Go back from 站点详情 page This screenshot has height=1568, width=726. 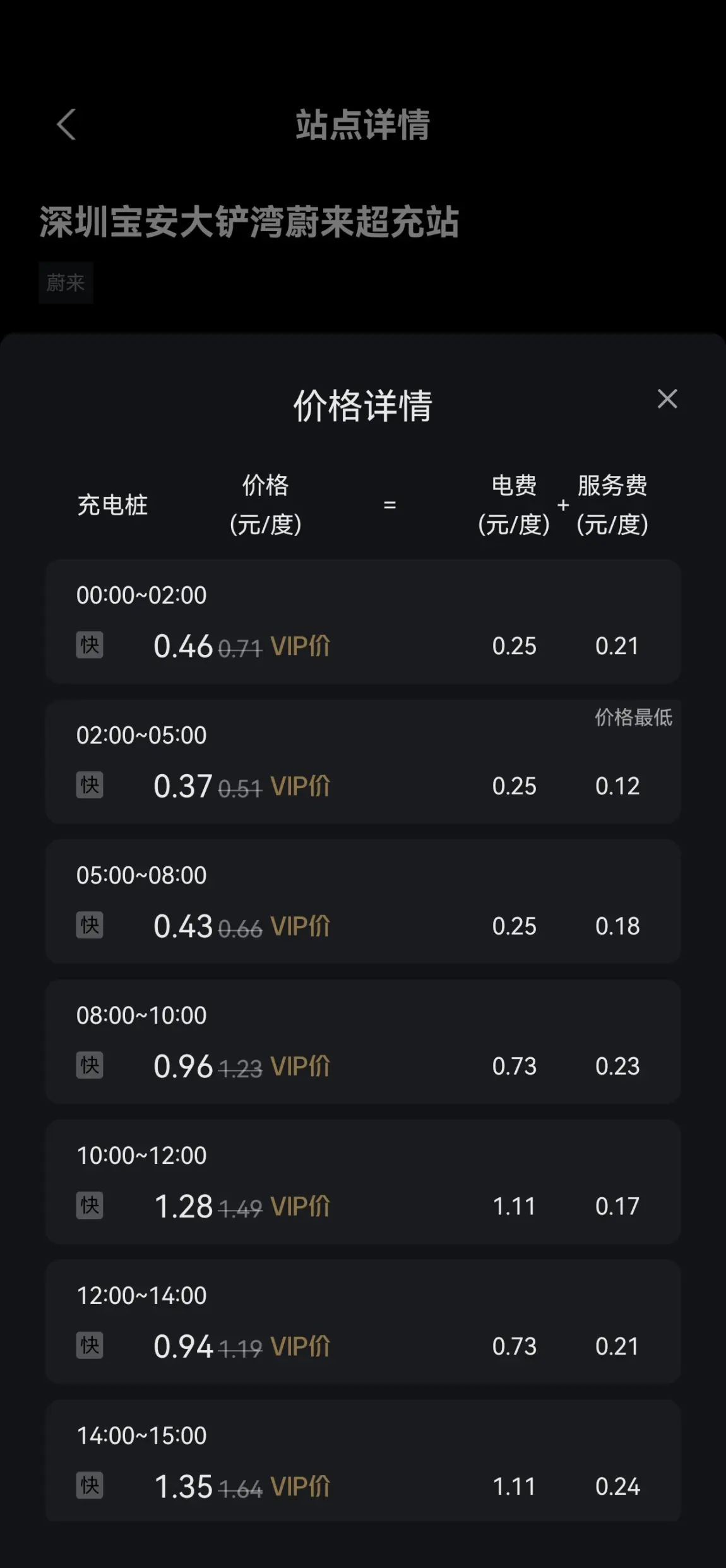pos(66,124)
